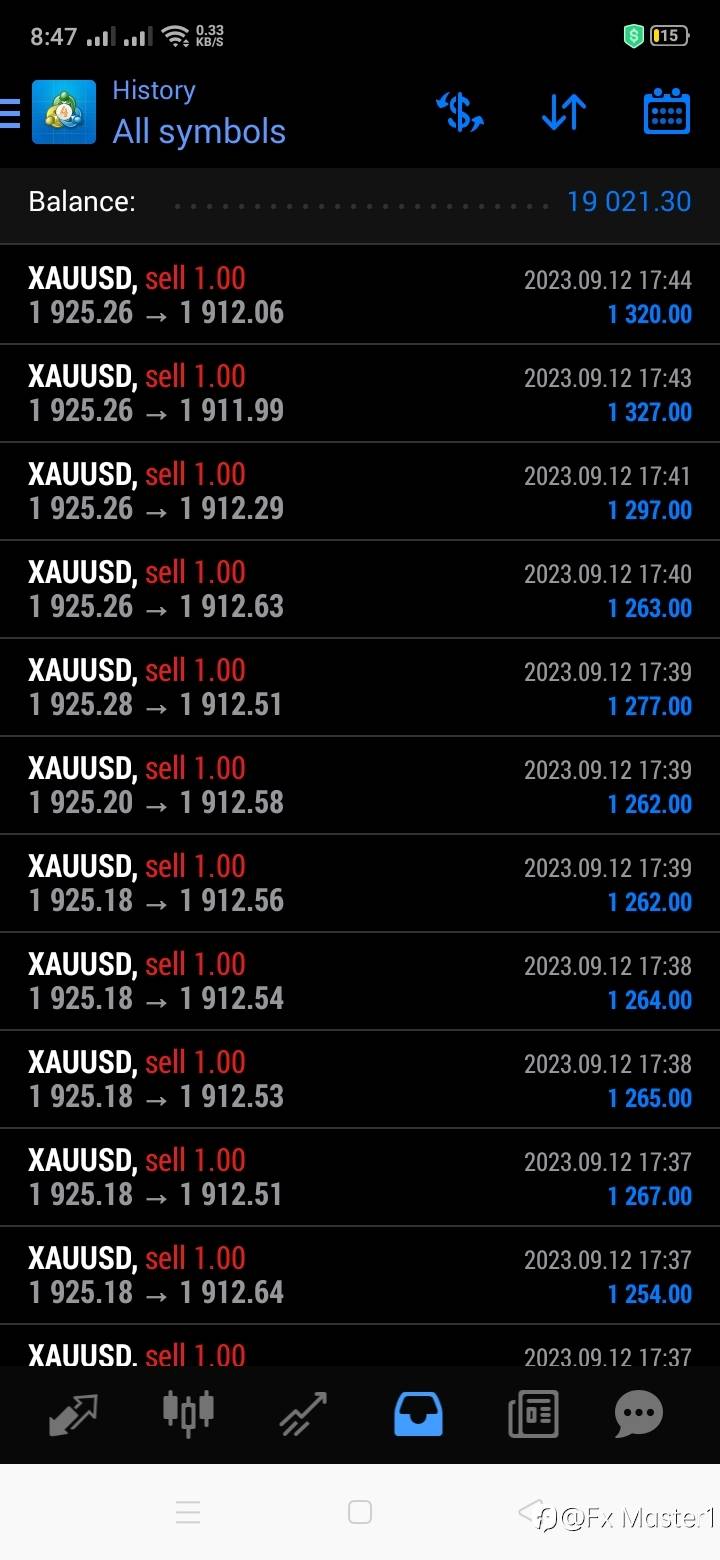Viewport: 720px width, 1560px height.
Task: Switch to the News tab
Action: coord(532,1414)
